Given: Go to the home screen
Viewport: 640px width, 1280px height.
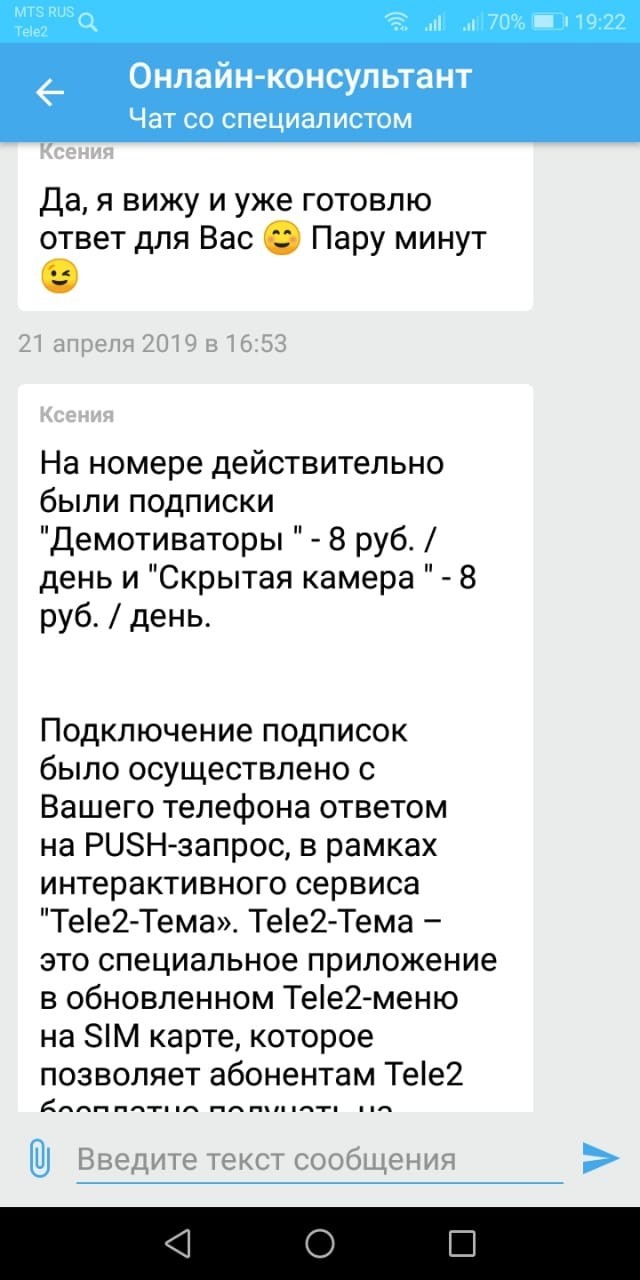Looking at the screenshot, I should 320,1243.
